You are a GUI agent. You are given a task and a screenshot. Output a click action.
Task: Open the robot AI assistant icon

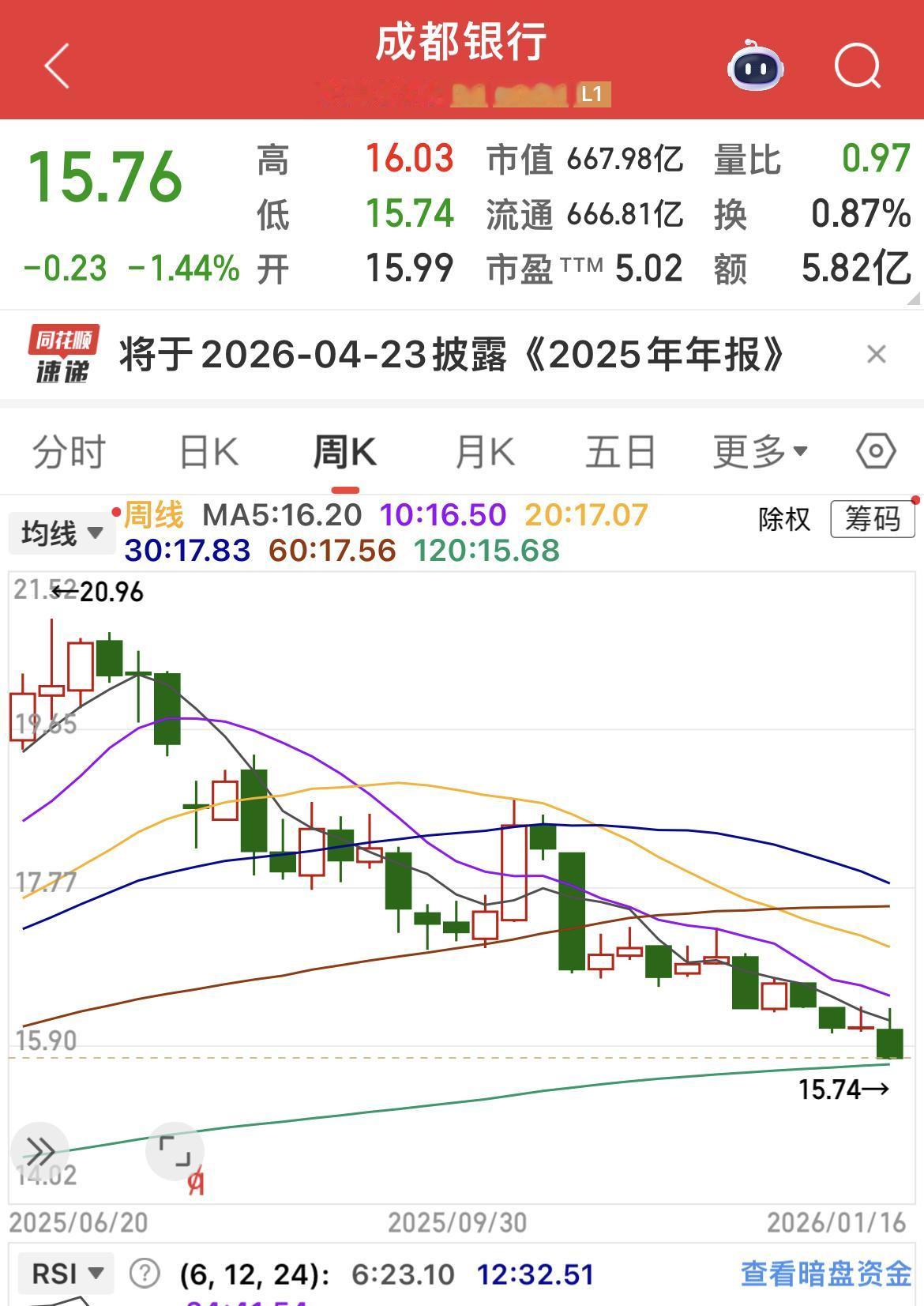click(x=755, y=66)
